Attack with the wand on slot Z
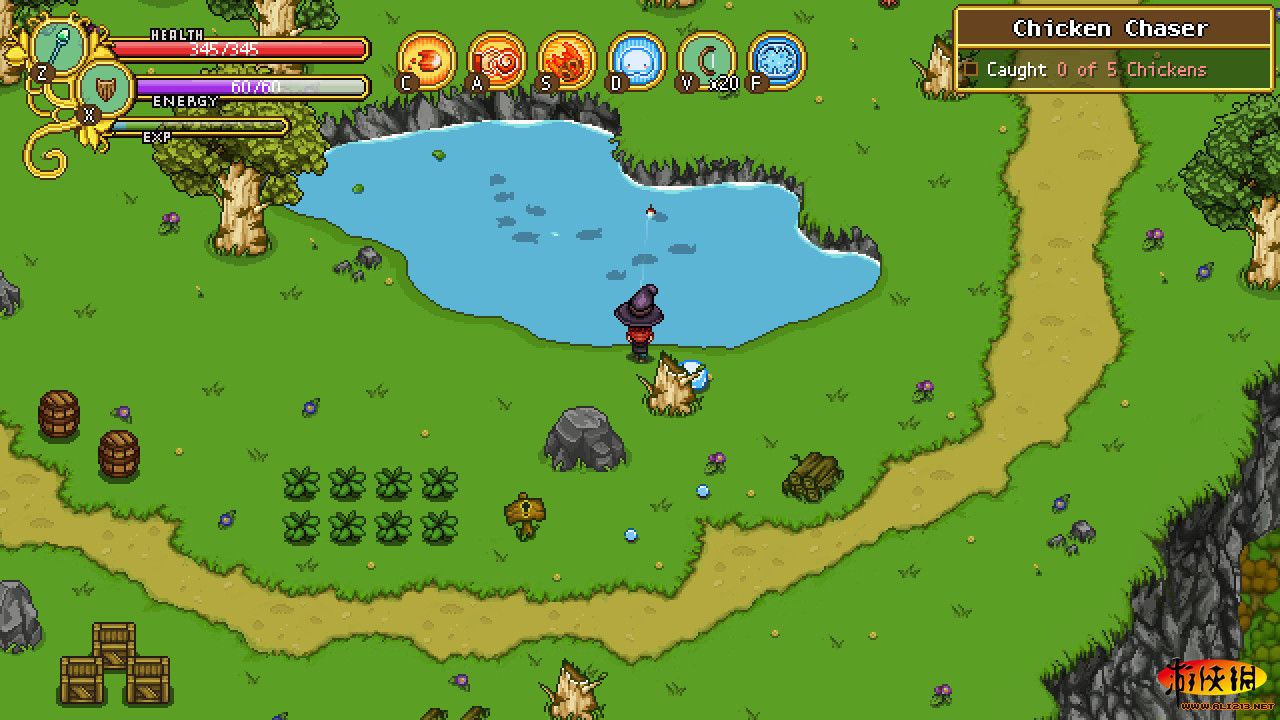The width and height of the screenshot is (1280, 720). [60, 47]
